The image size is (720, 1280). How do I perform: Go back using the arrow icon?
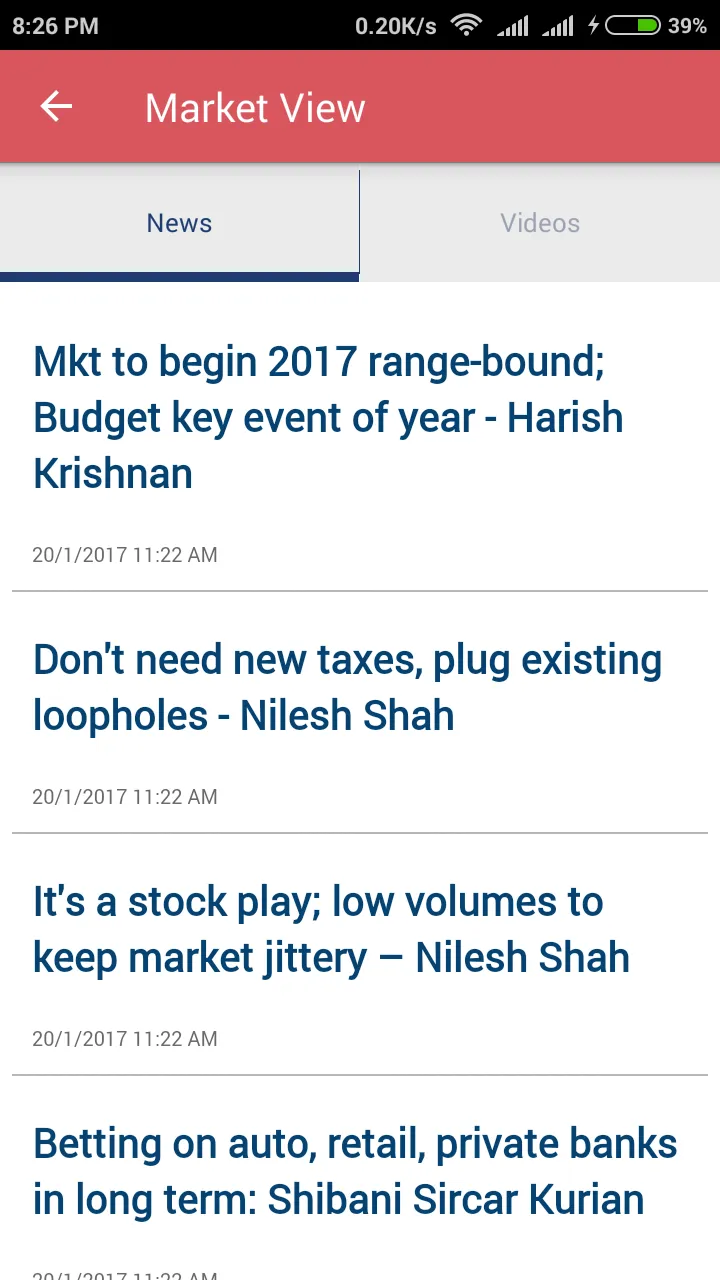click(56, 107)
